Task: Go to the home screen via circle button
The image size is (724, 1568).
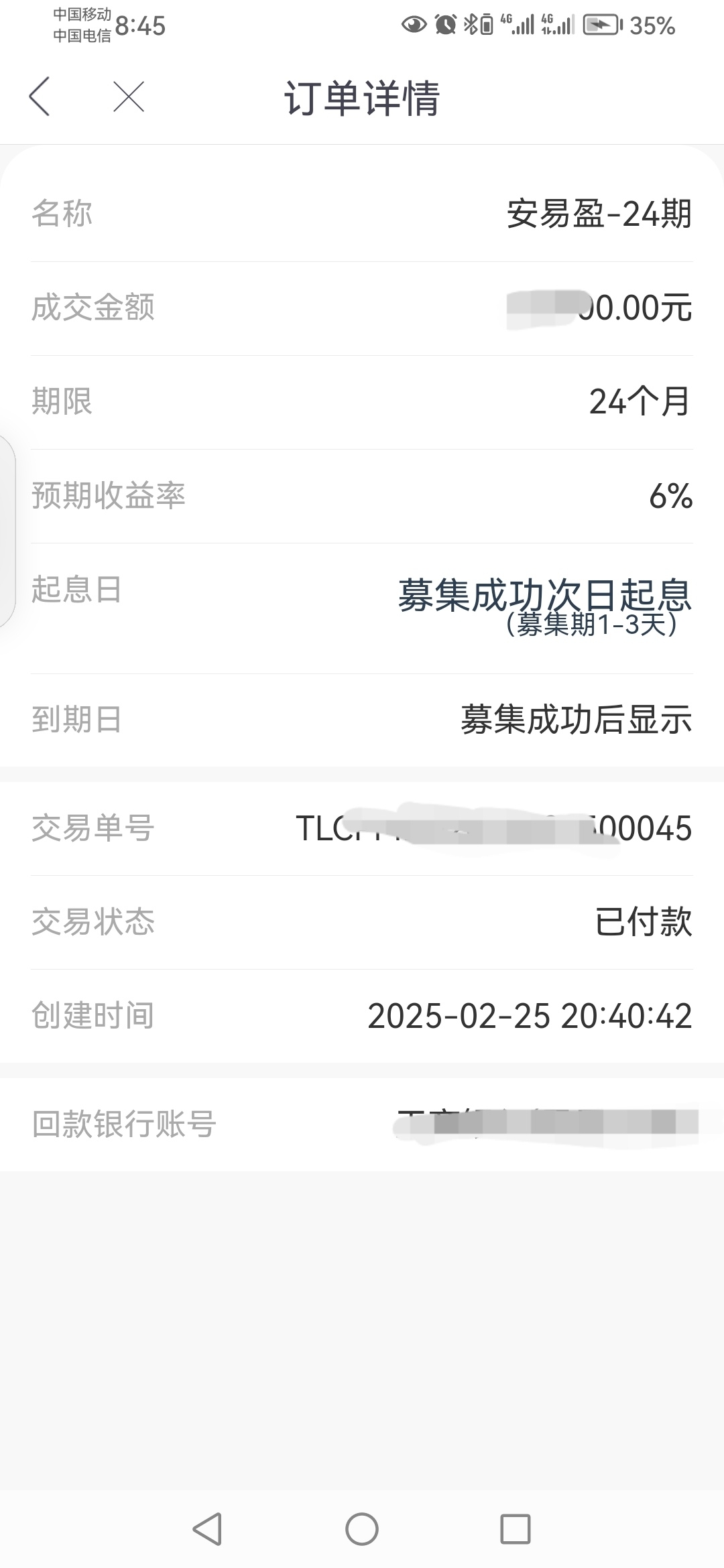Action: point(362,1529)
